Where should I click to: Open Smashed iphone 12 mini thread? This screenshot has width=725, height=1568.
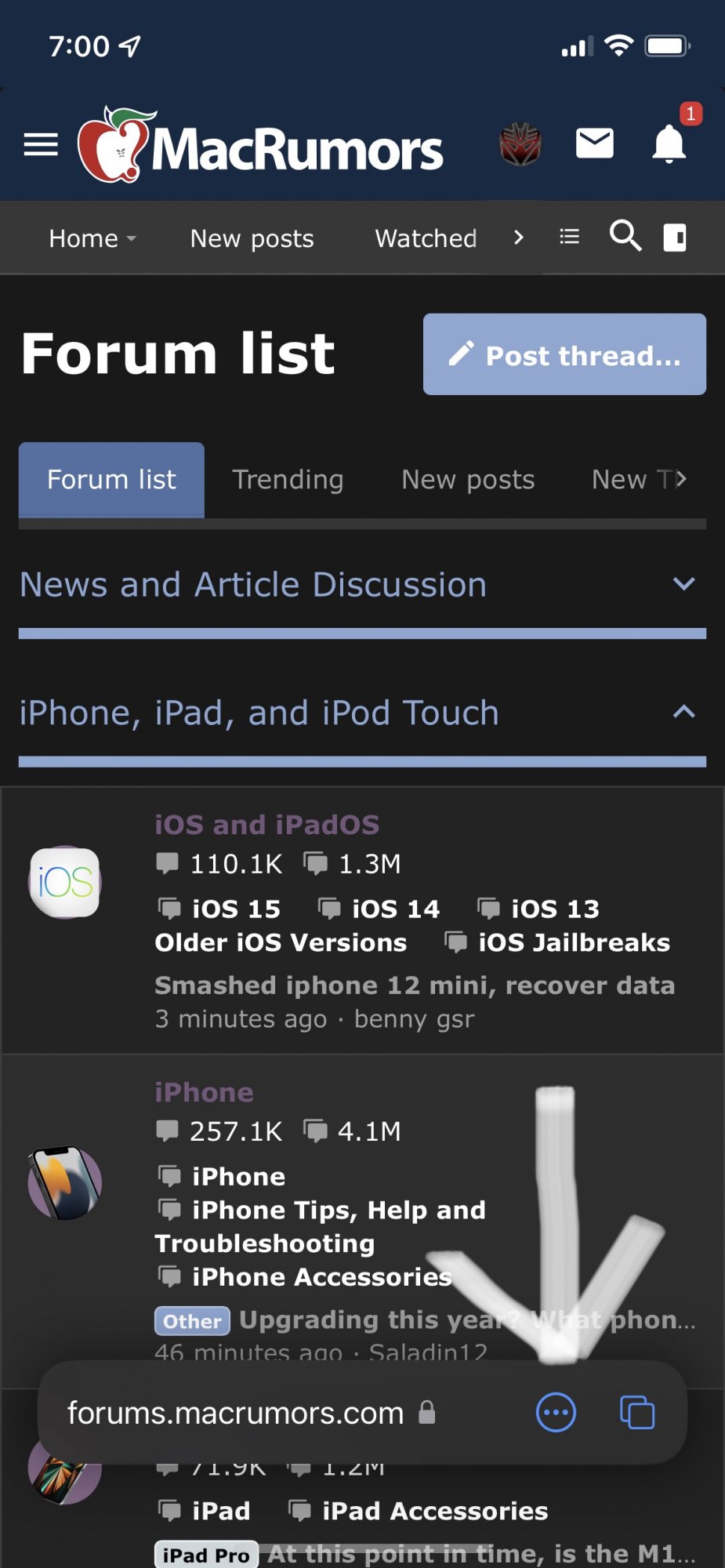point(414,985)
